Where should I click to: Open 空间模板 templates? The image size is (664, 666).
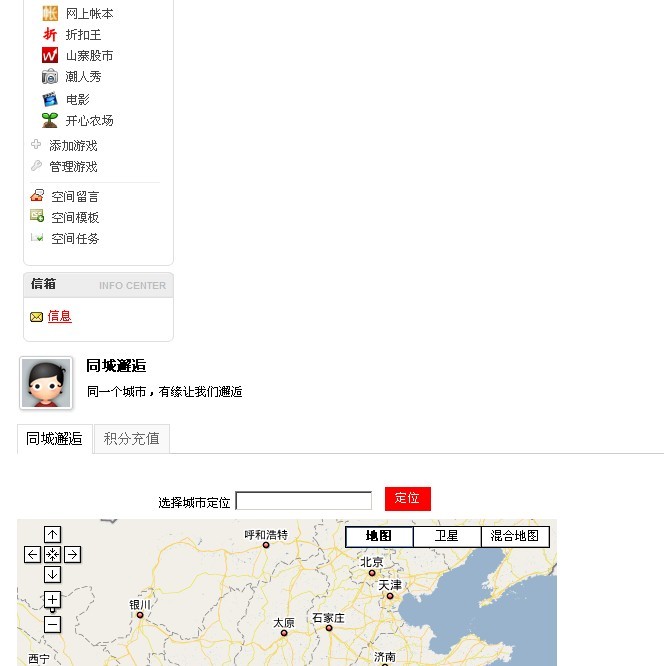pos(74,218)
